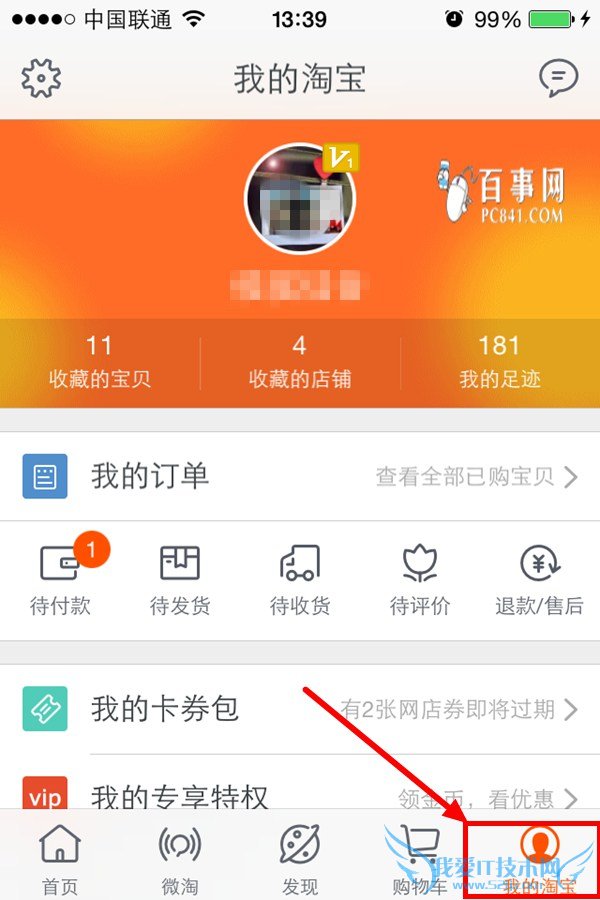This screenshot has width=600, height=900.
Task: Open the settings gear icon
Action: [41, 78]
